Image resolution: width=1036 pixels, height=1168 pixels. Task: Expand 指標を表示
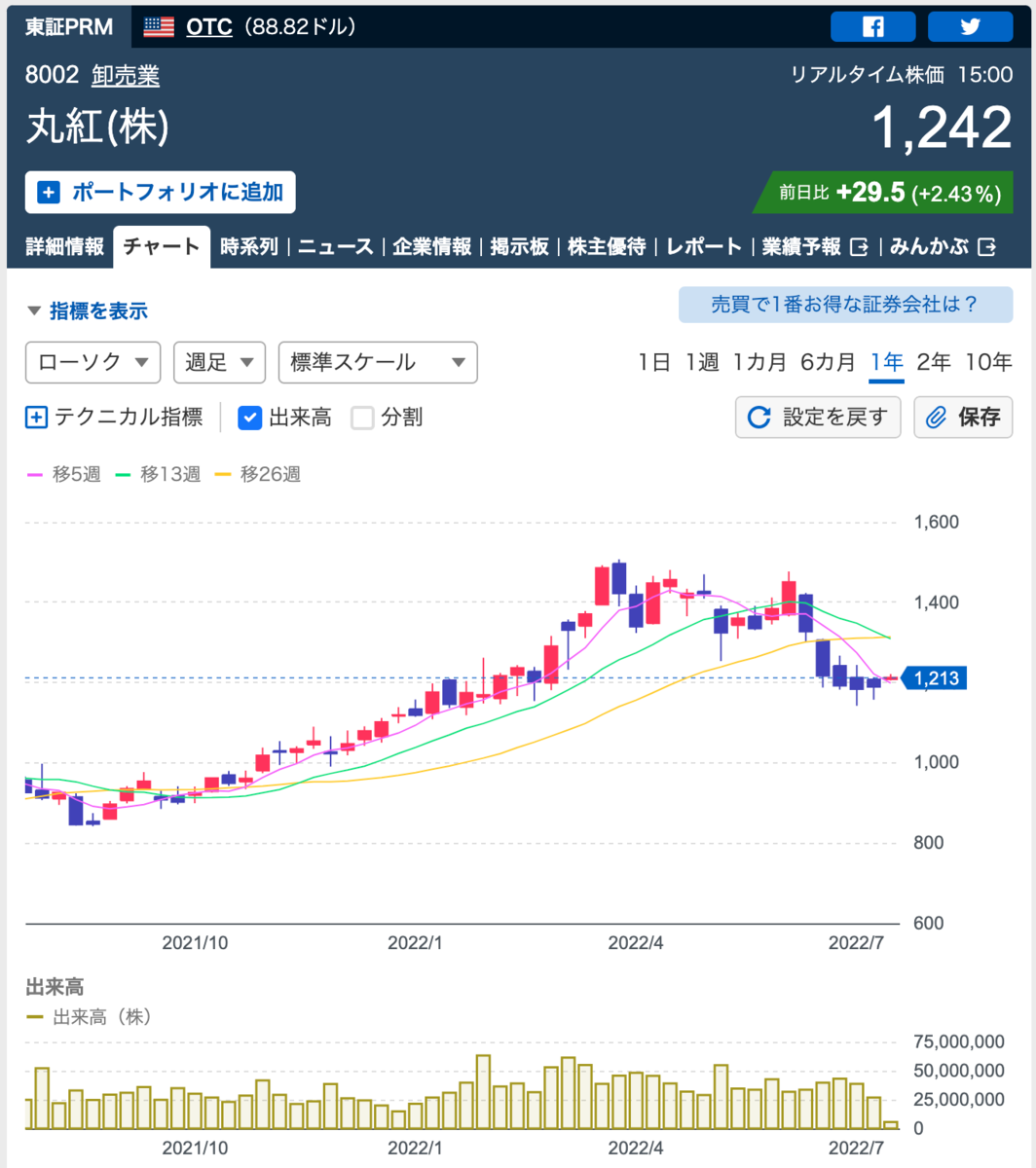(x=88, y=311)
